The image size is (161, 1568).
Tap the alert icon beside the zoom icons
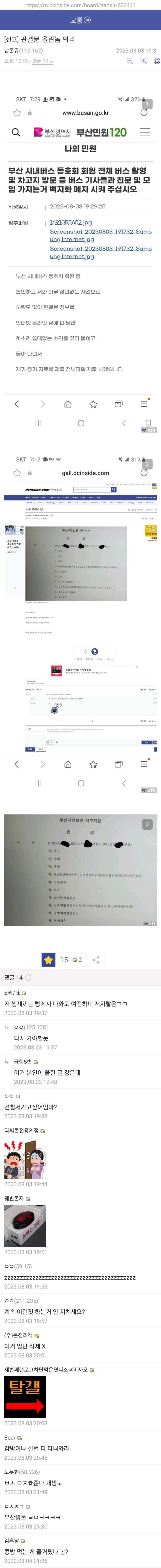tap(157, 61)
